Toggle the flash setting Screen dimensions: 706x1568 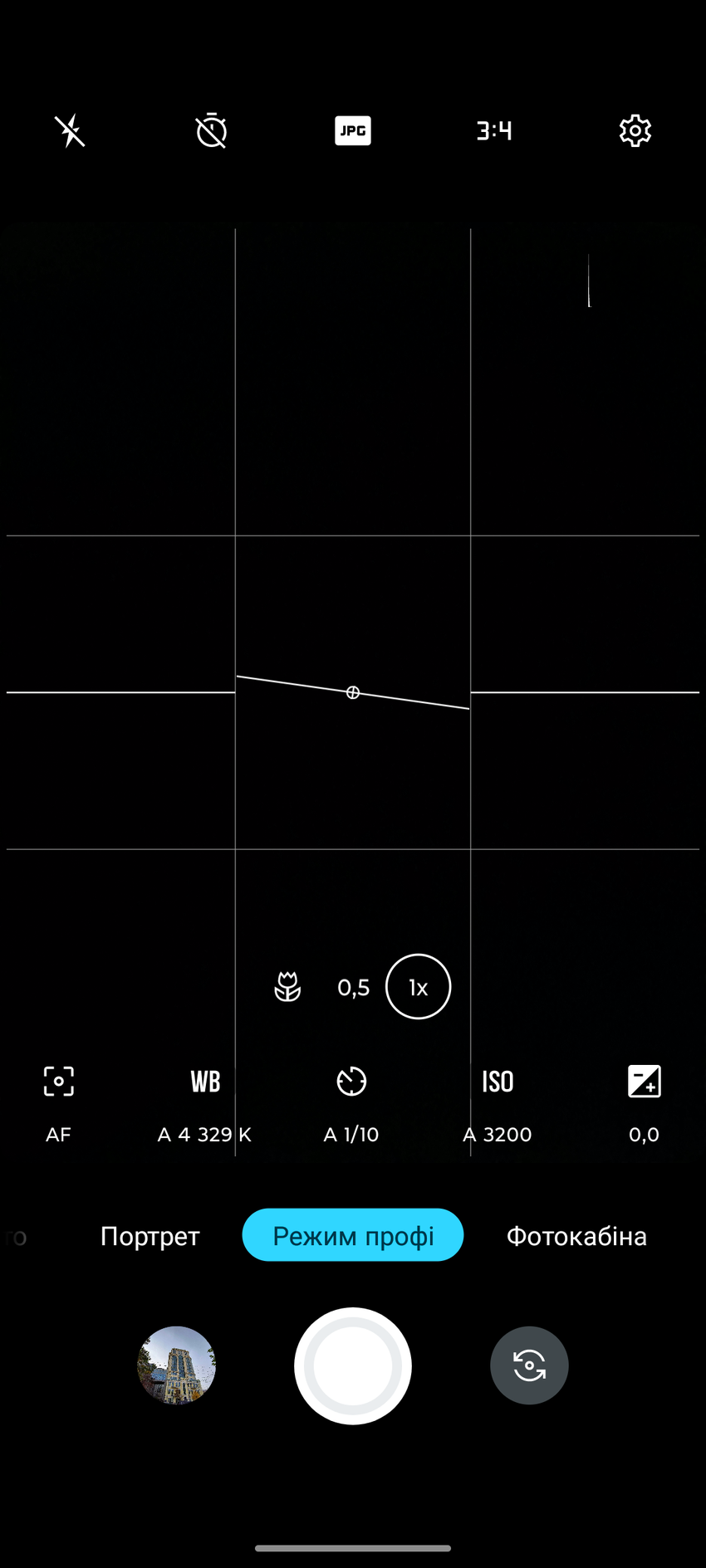pos(71,131)
